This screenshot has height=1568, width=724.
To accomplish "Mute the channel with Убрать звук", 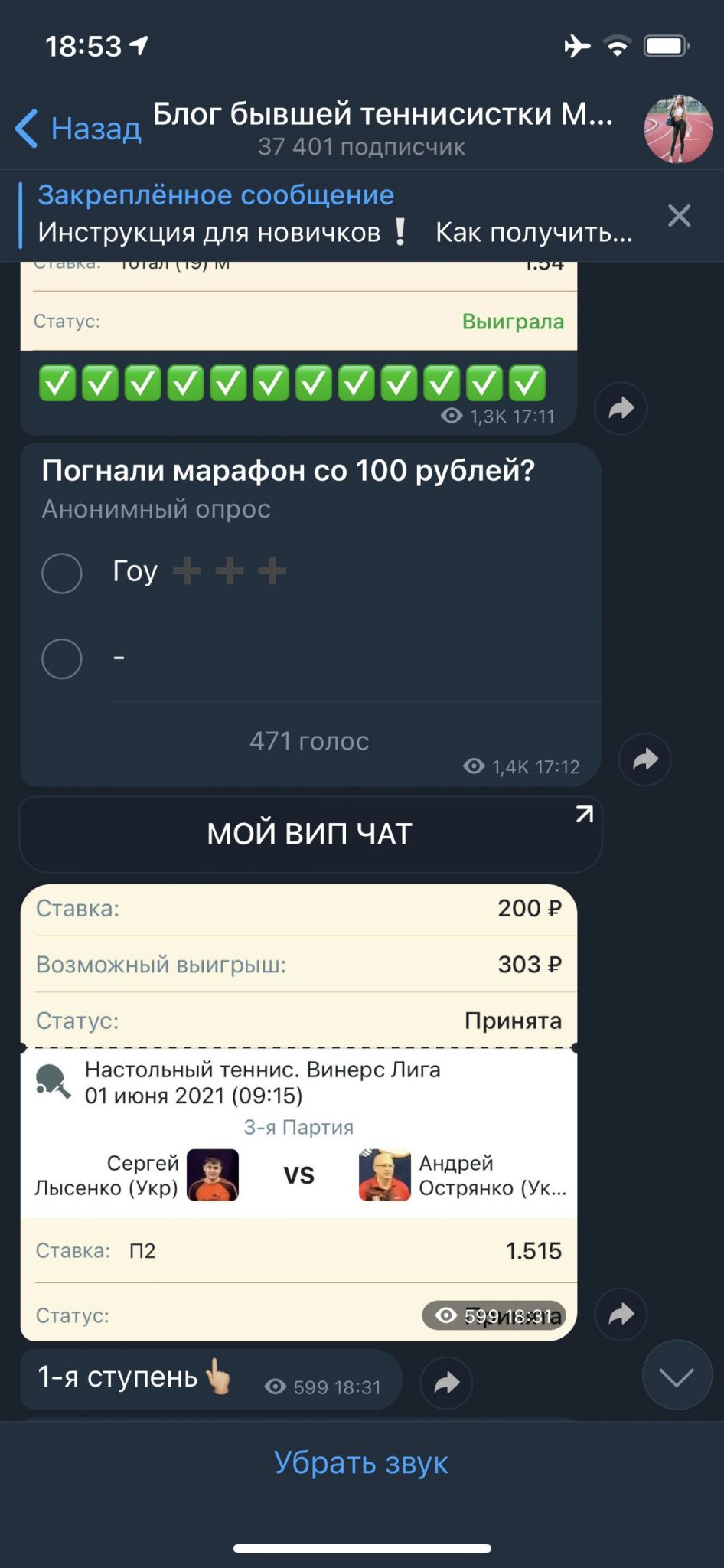I will tap(361, 1462).
